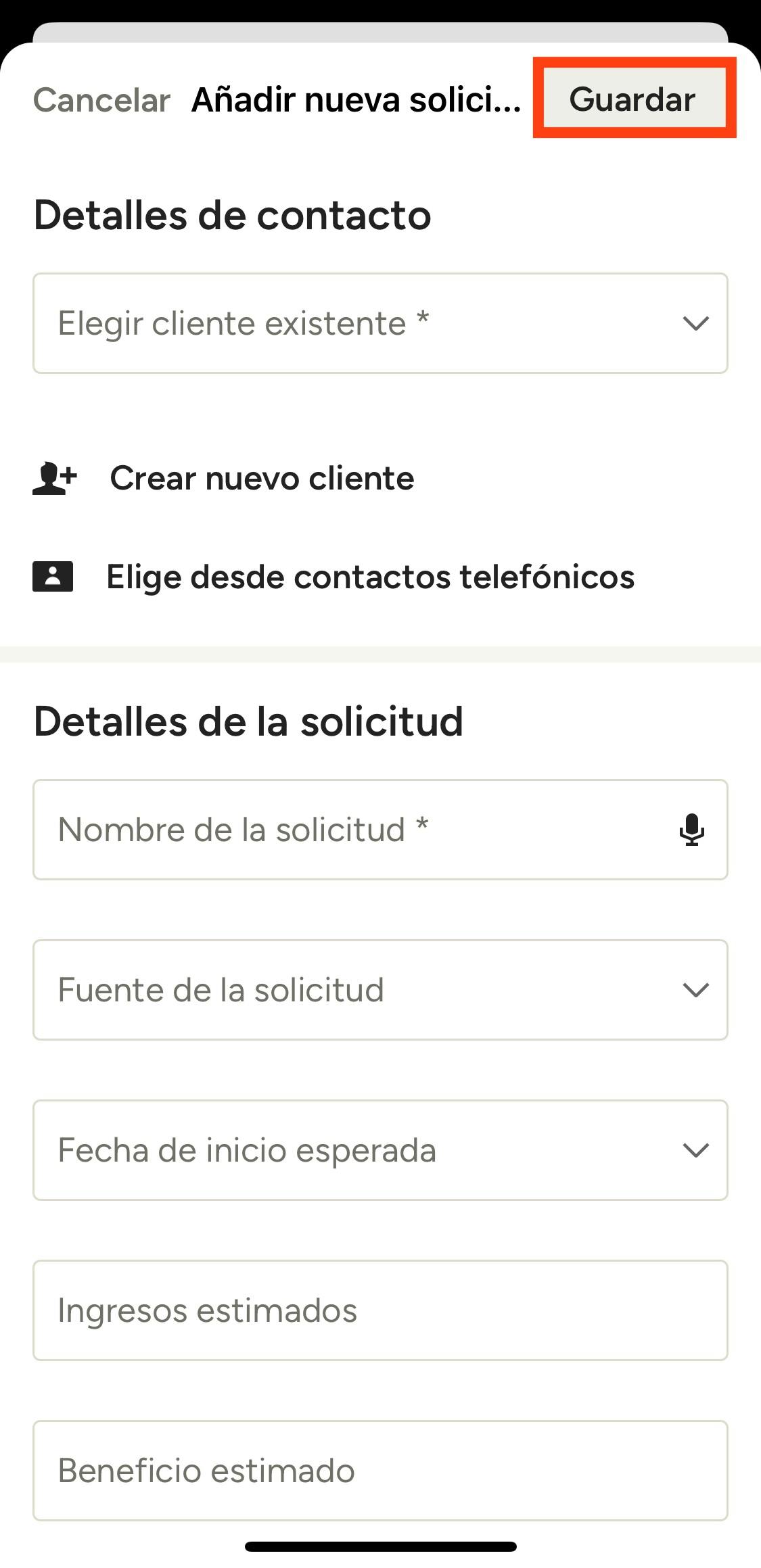This screenshot has height=1568, width=761.
Task: Open the Fecha de inicio esperada picker
Action: 380,1150
